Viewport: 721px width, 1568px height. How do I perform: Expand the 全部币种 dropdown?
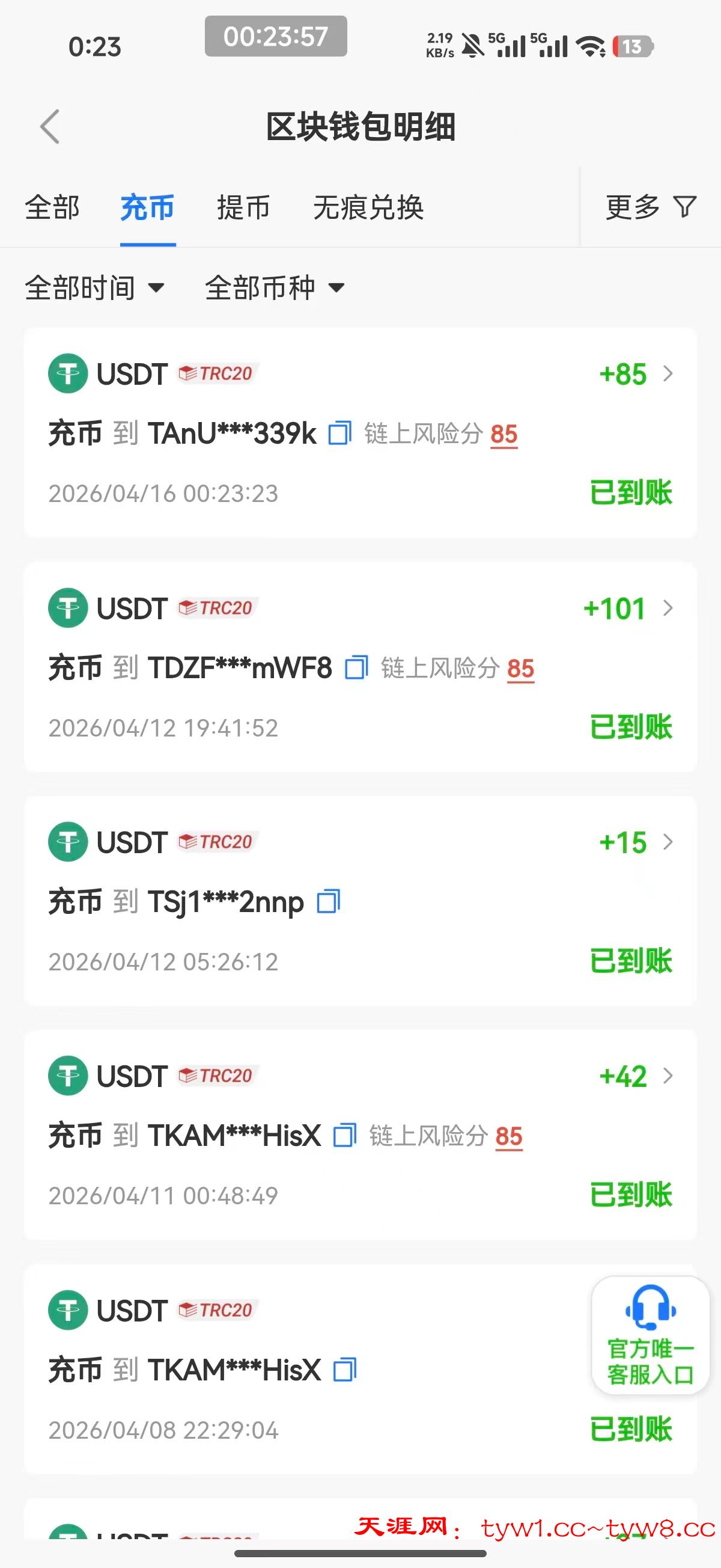coord(275,287)
